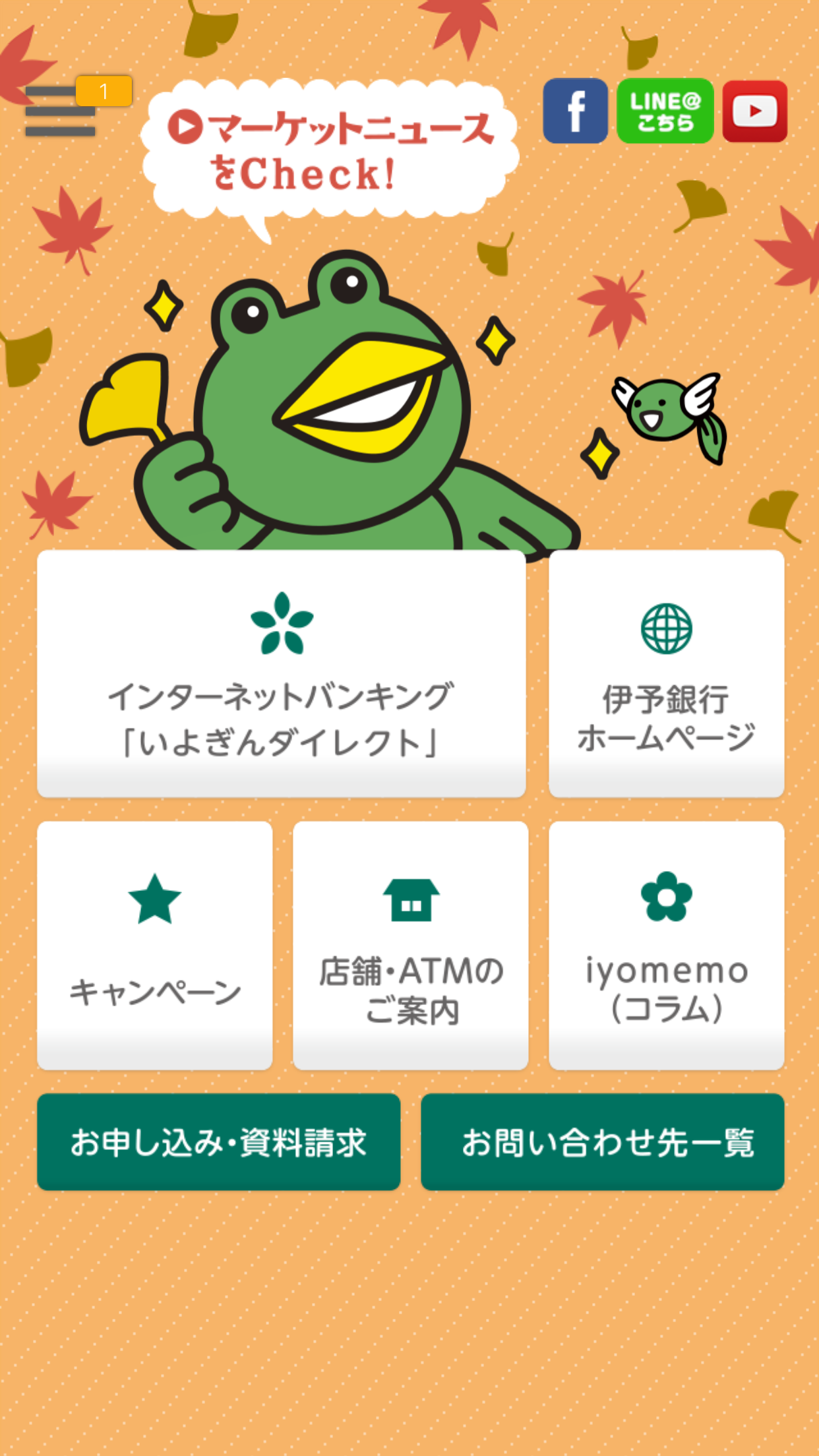This screenshot has width=819, height=1456.
Task: Open the キャンペーン tile
Action: (155, 946)
